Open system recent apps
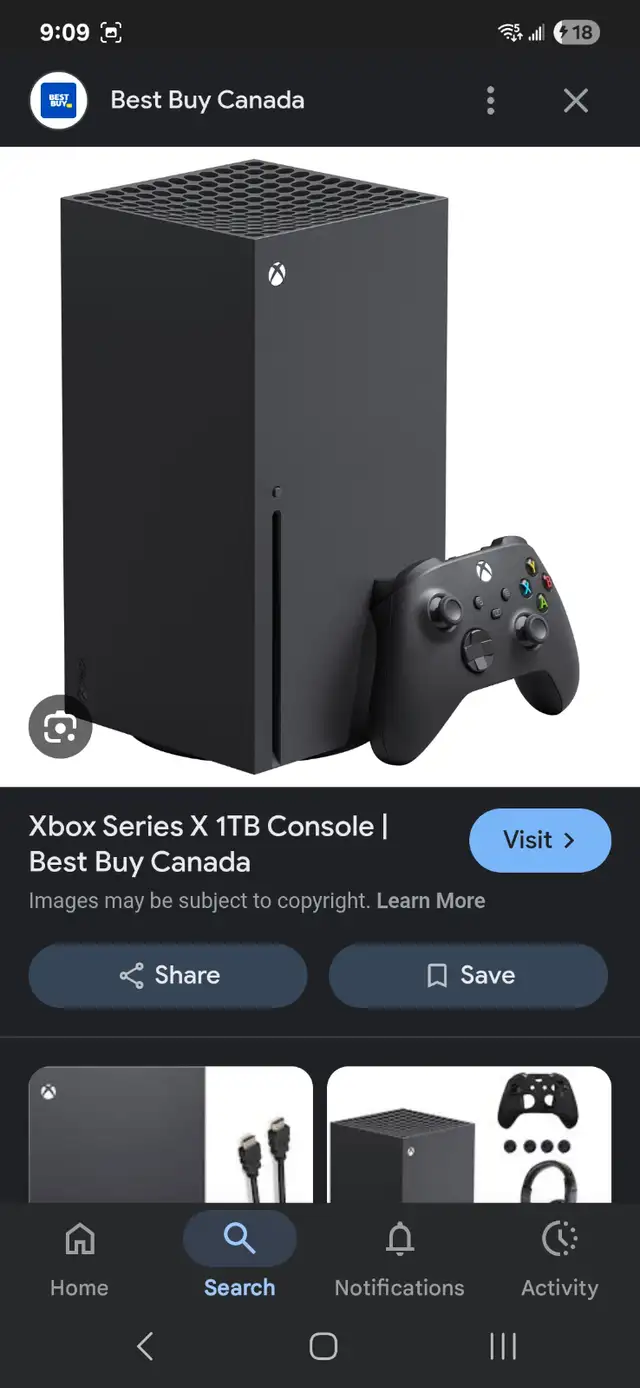This screenshot has width=640, height=1388. tap(502, 1346)
